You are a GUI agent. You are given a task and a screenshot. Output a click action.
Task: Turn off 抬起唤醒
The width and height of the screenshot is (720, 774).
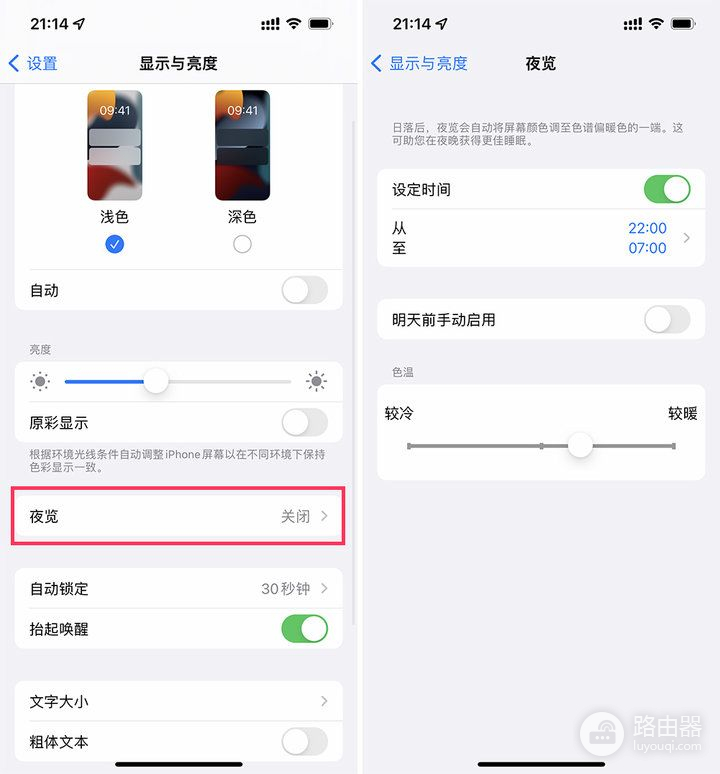[304, 629]
